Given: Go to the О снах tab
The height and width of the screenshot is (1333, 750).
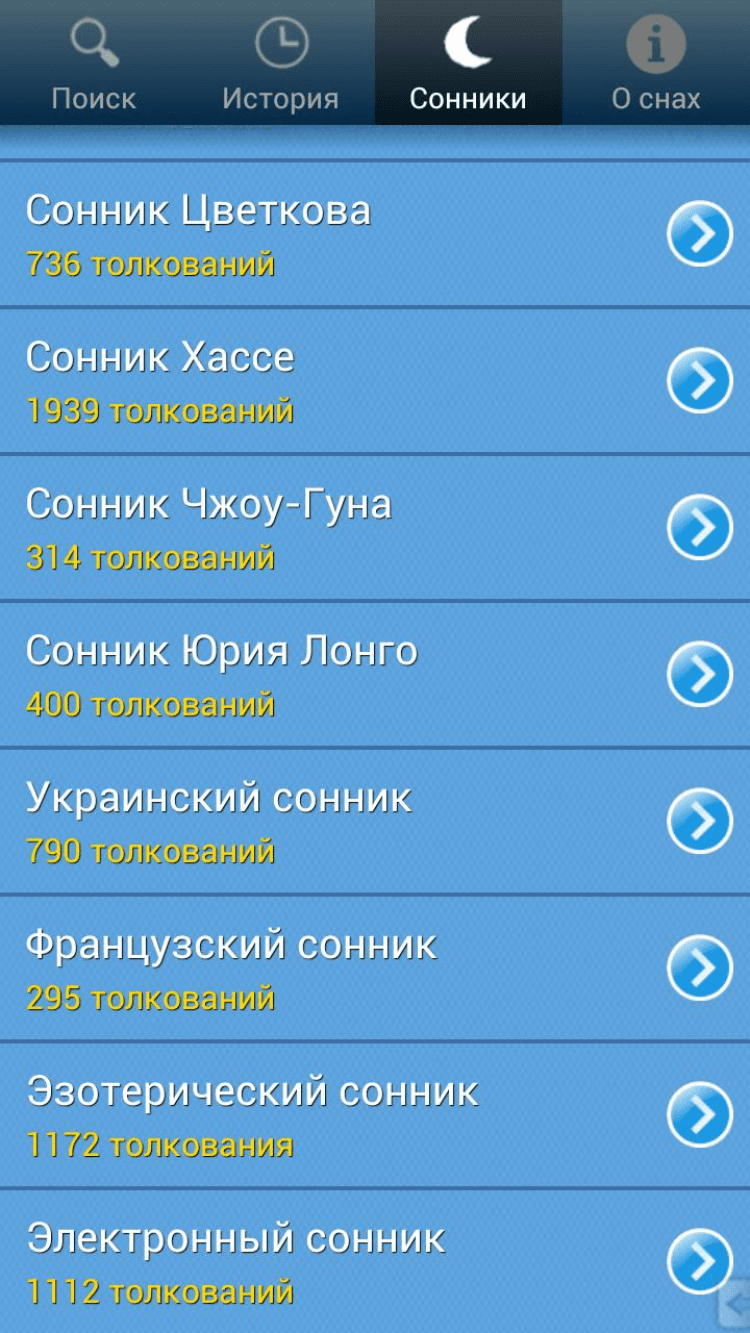Looking at the screenshot, I should [656, 63].
